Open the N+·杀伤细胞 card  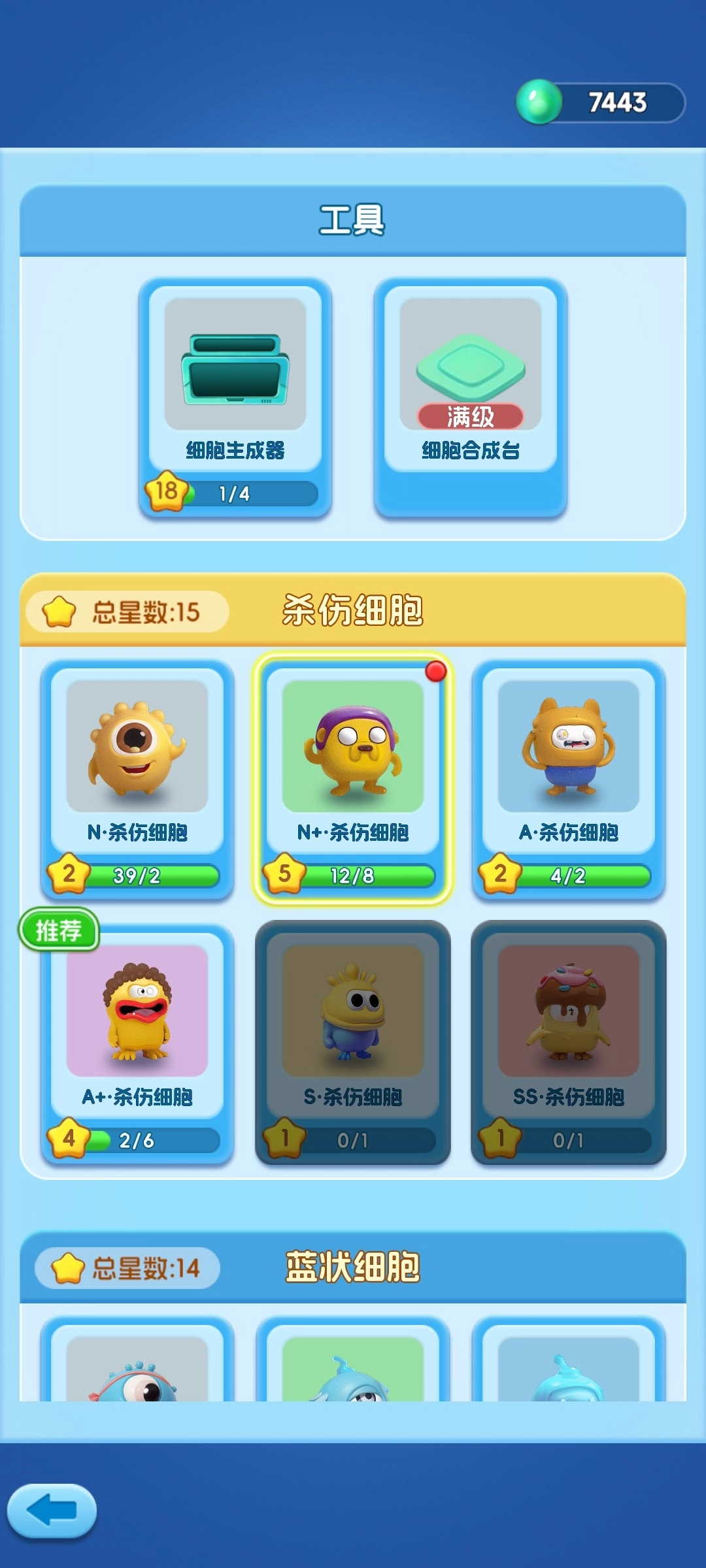click(353, 779)
